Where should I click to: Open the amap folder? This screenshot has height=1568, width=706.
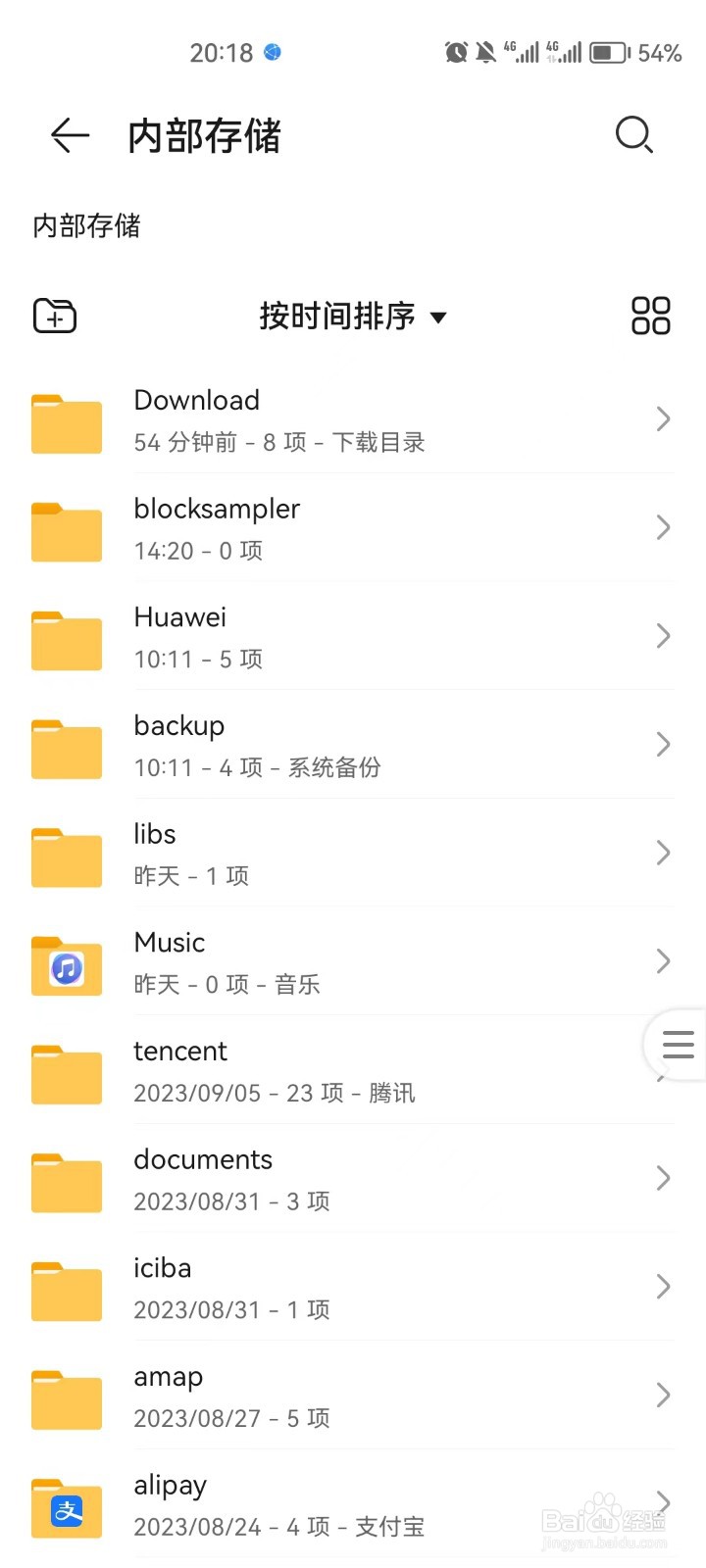click(x=353, y=1396)
